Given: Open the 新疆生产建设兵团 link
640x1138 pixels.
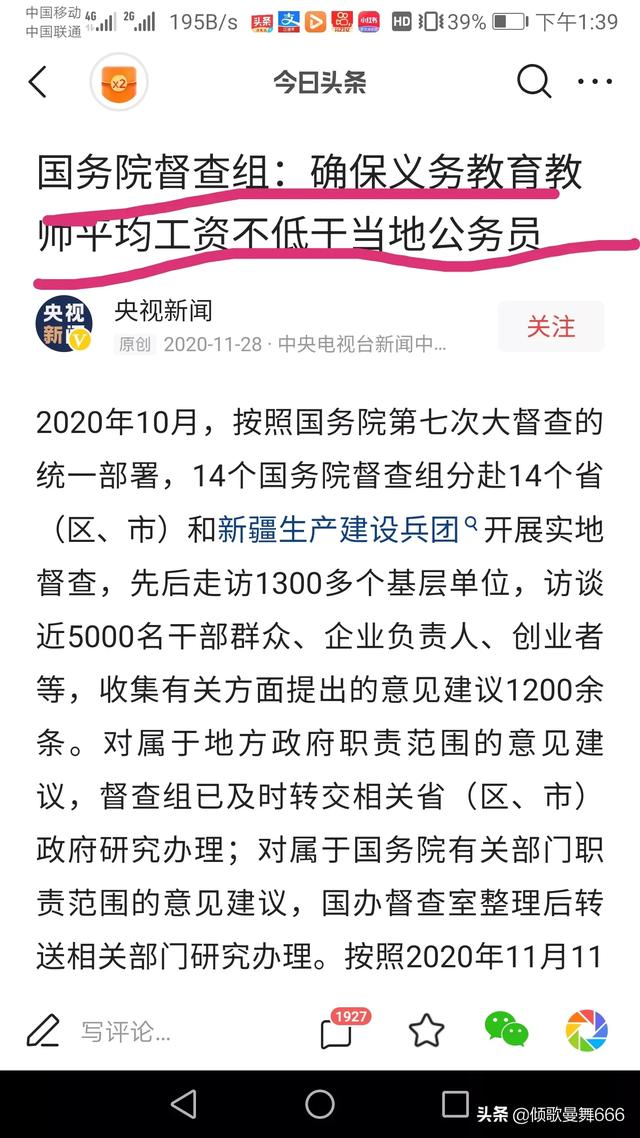Looking at the screenshot, I should pos(340,529).
